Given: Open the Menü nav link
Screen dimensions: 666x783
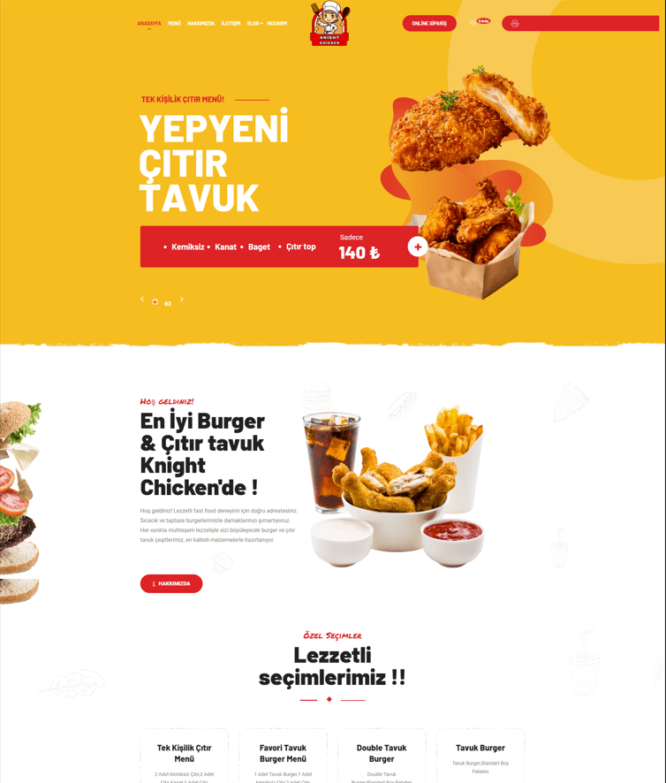Looking at the screenshot, I should click(x=174, y=23).
